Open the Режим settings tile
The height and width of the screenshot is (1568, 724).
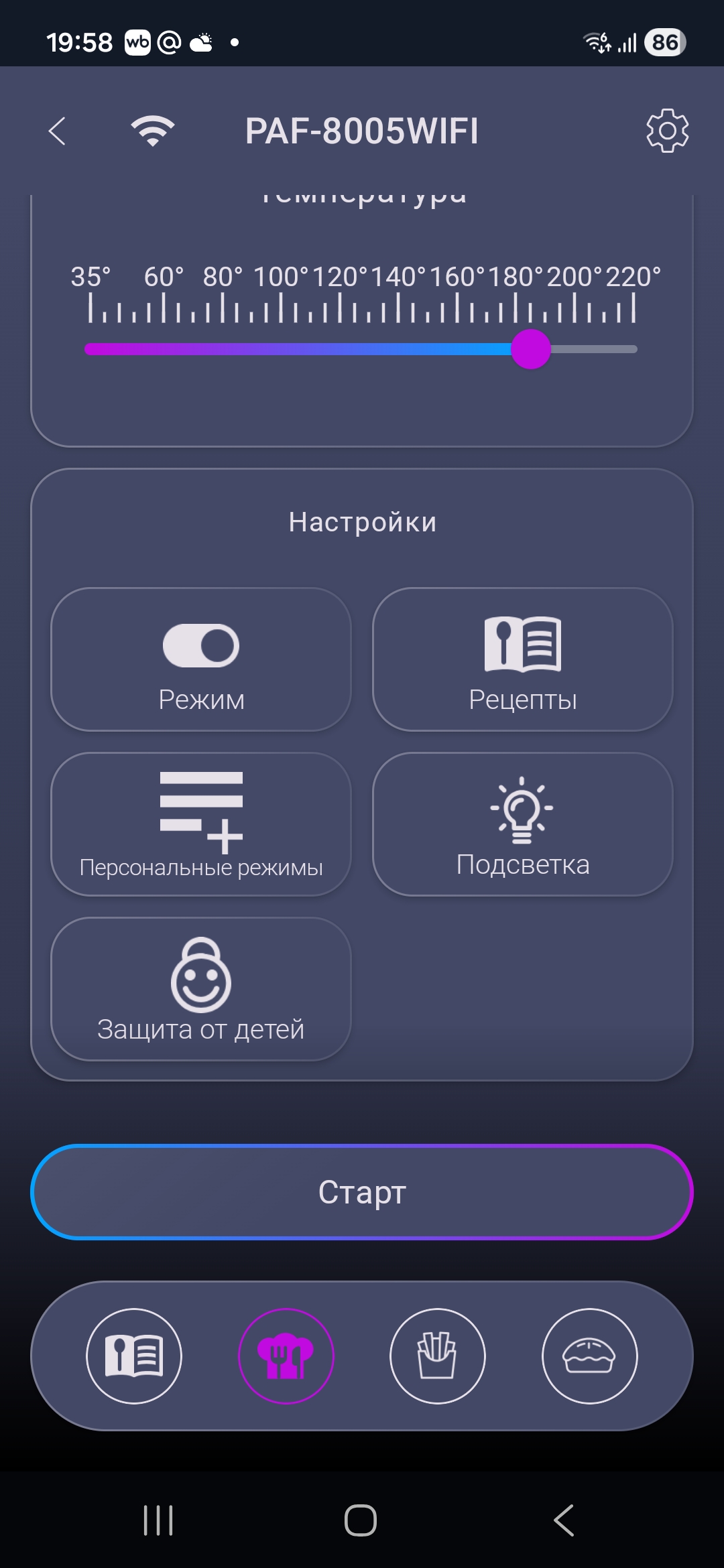click(x=201, y=659)
